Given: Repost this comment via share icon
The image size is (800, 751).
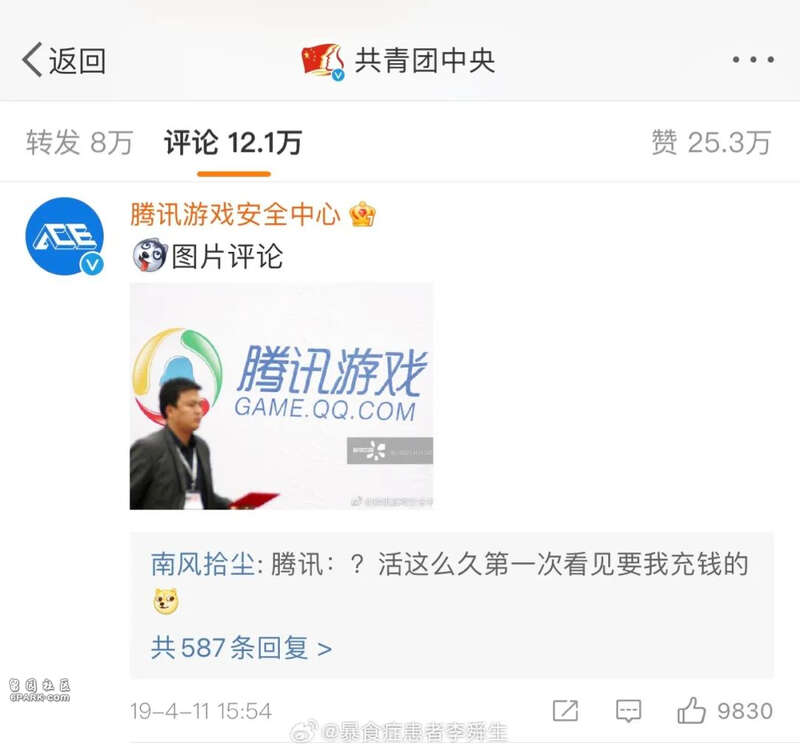Looking at the screenshot, I should pyautogui.click(x=565, y=711).
